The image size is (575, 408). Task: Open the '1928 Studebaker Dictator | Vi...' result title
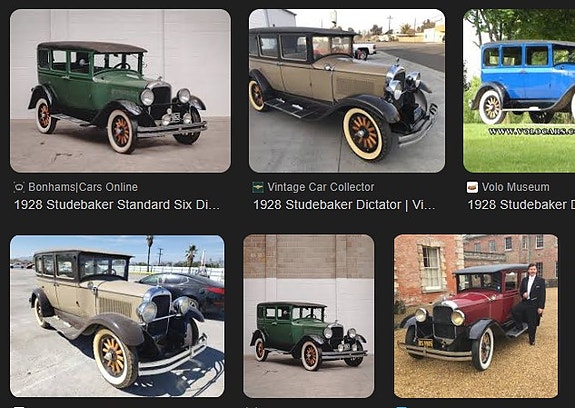[344, 205]
